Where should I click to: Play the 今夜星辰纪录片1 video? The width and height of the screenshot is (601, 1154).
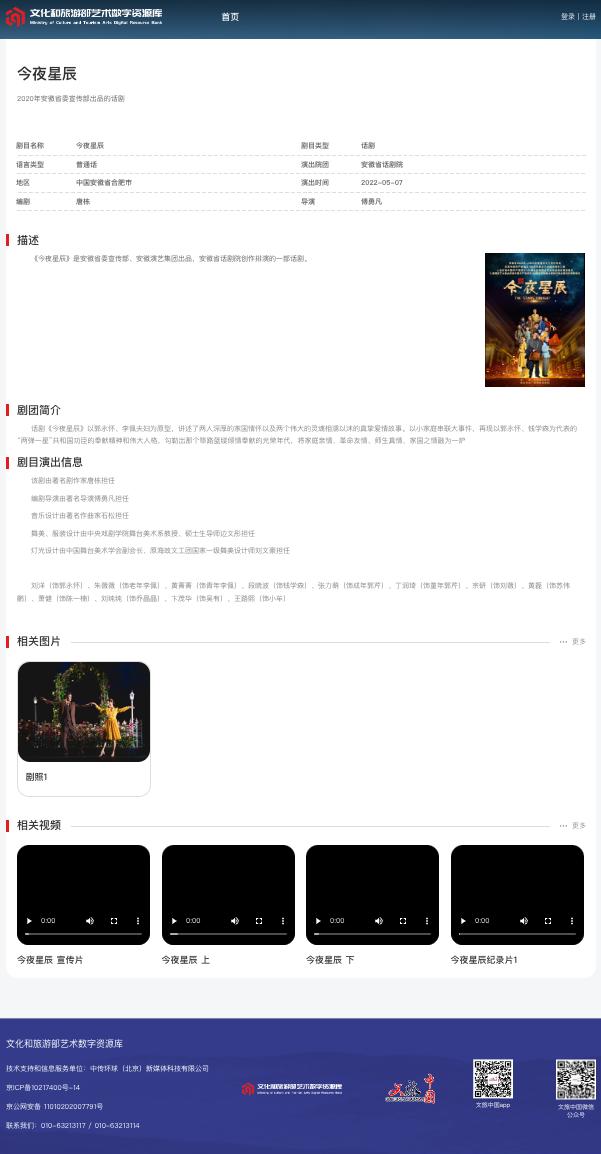click(x=463, y=920)
